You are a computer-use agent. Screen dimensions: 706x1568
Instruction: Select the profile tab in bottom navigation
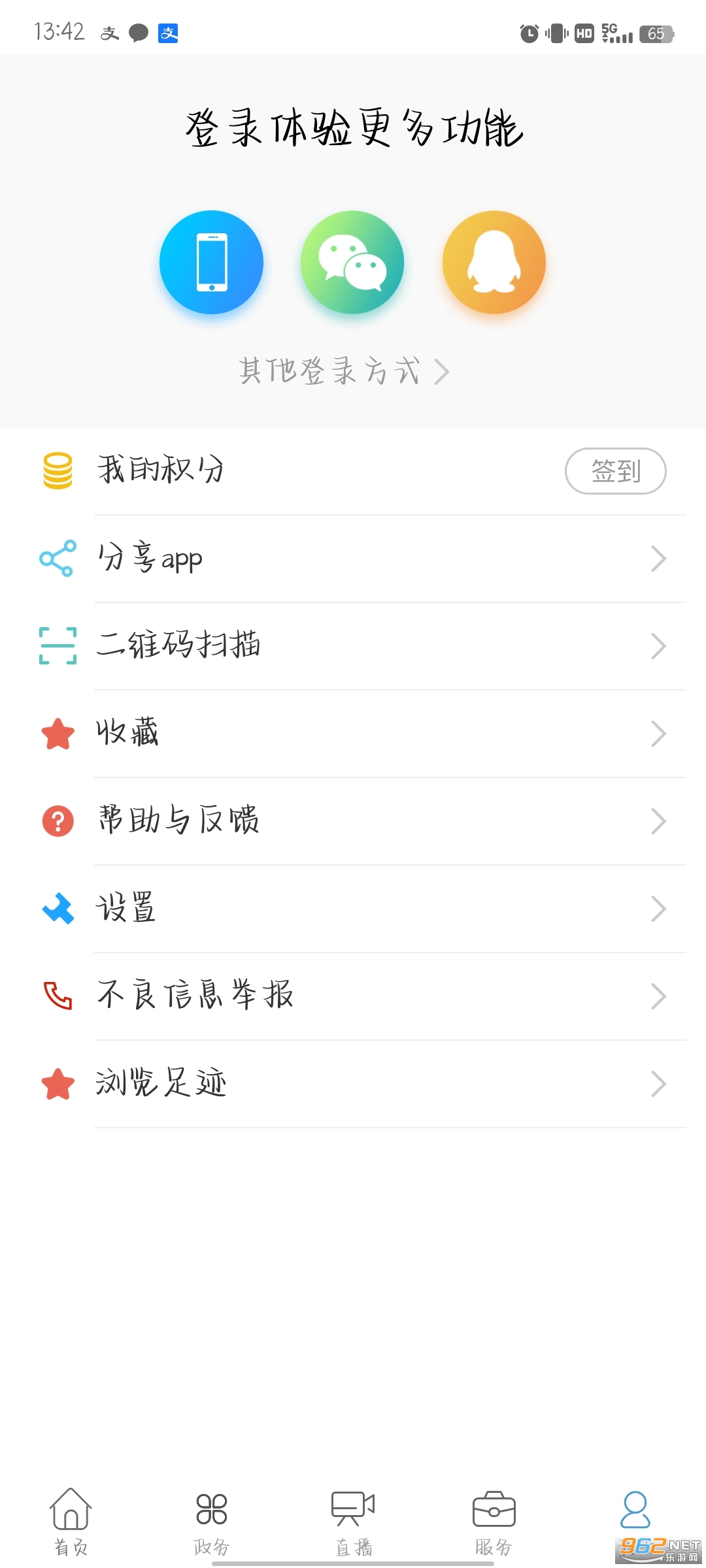click(x=635, y=1512)
